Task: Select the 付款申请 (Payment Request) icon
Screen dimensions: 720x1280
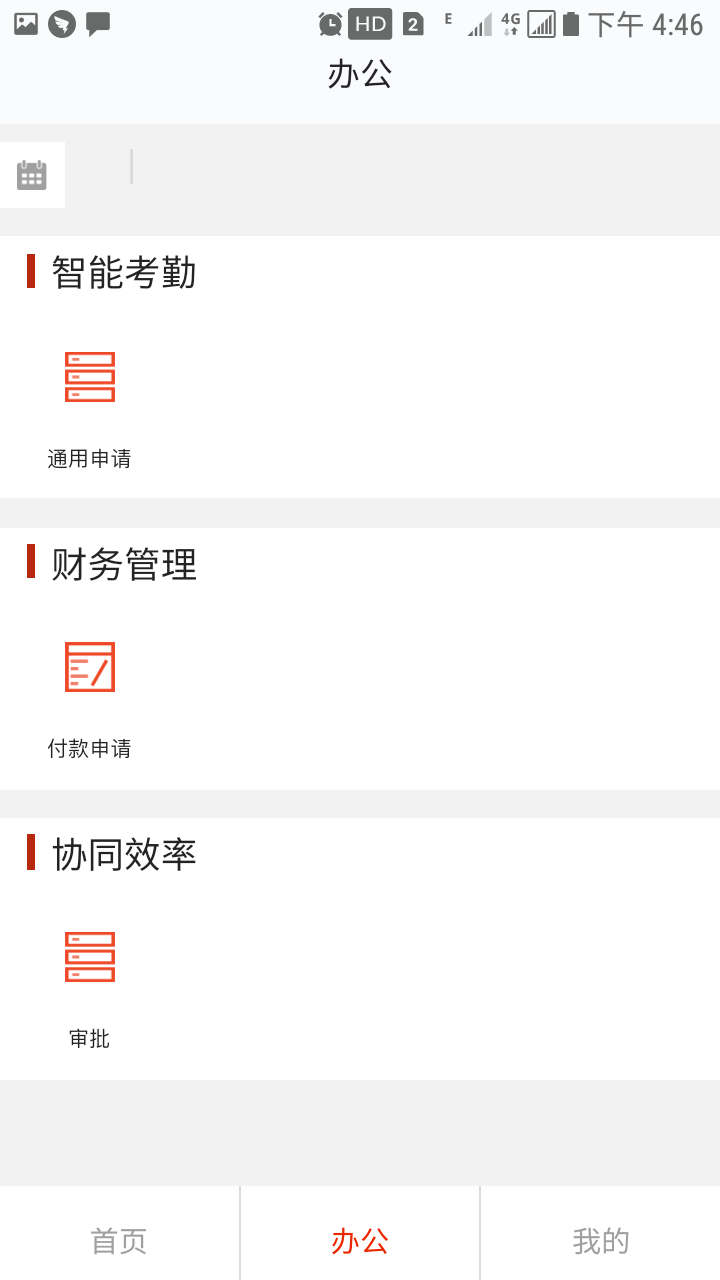Action: (89, 665)
